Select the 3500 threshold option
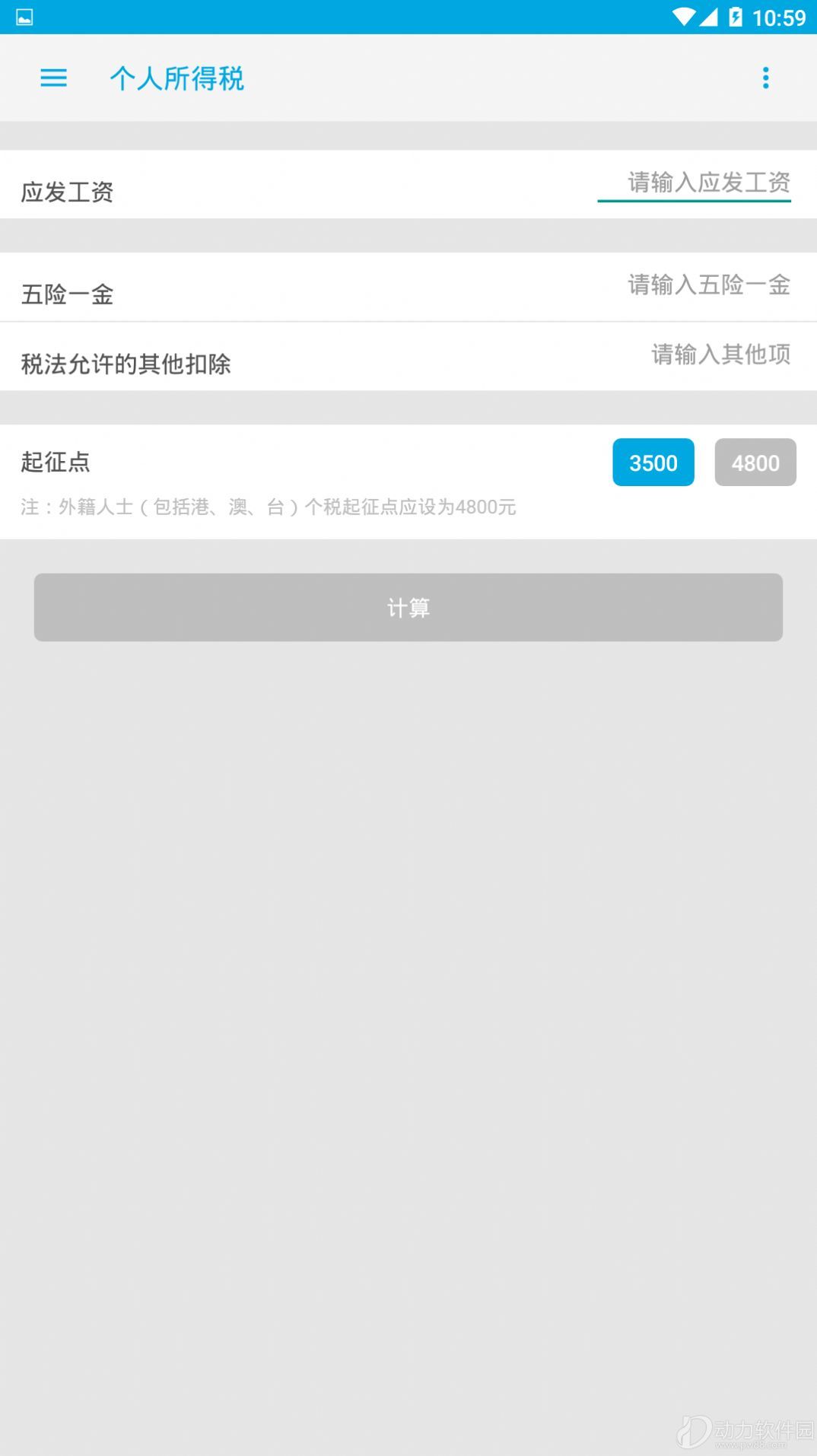817x1456 pixels. [x=653, y=463]
